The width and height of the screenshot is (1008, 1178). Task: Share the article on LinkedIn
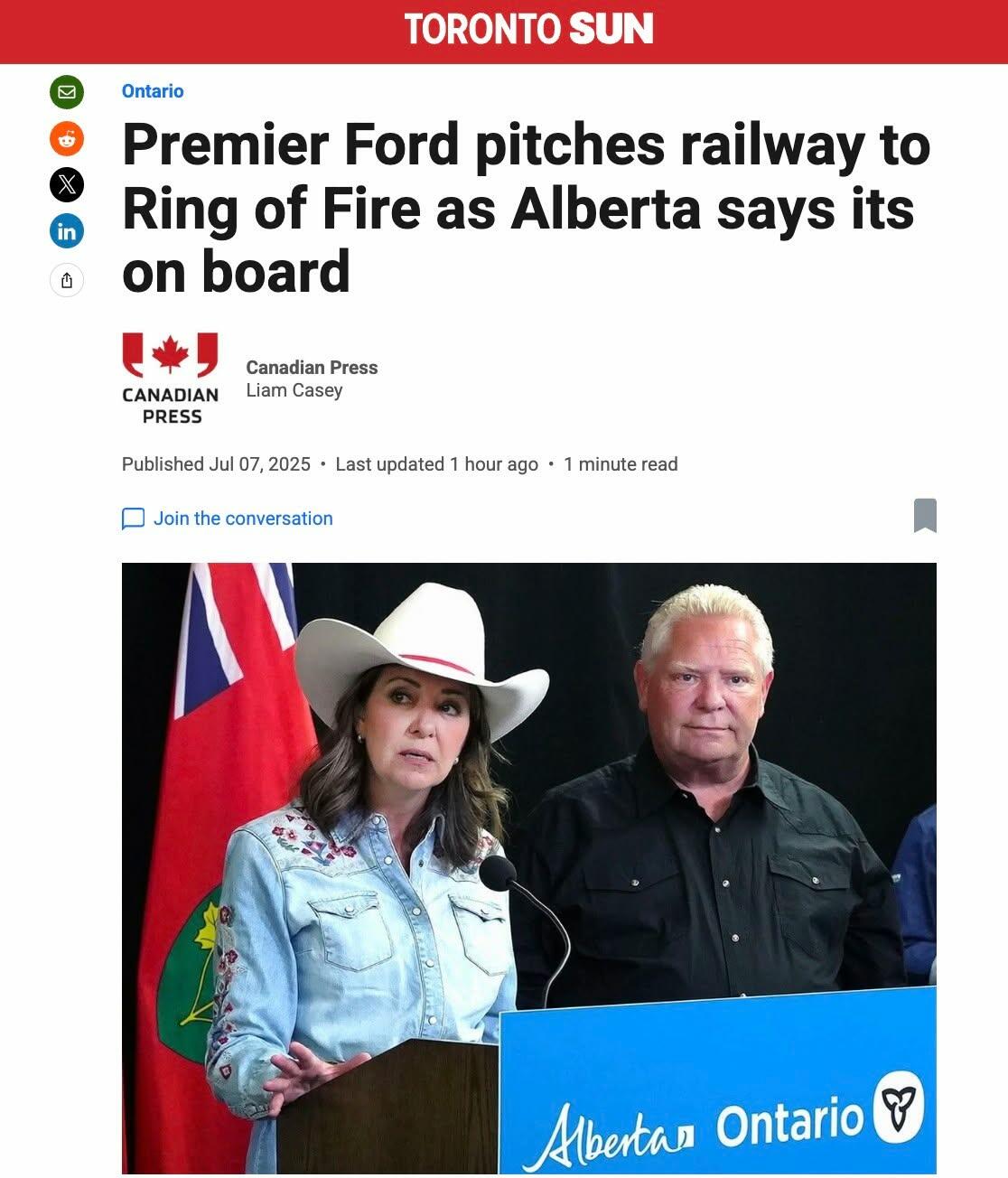pos(66,231)
